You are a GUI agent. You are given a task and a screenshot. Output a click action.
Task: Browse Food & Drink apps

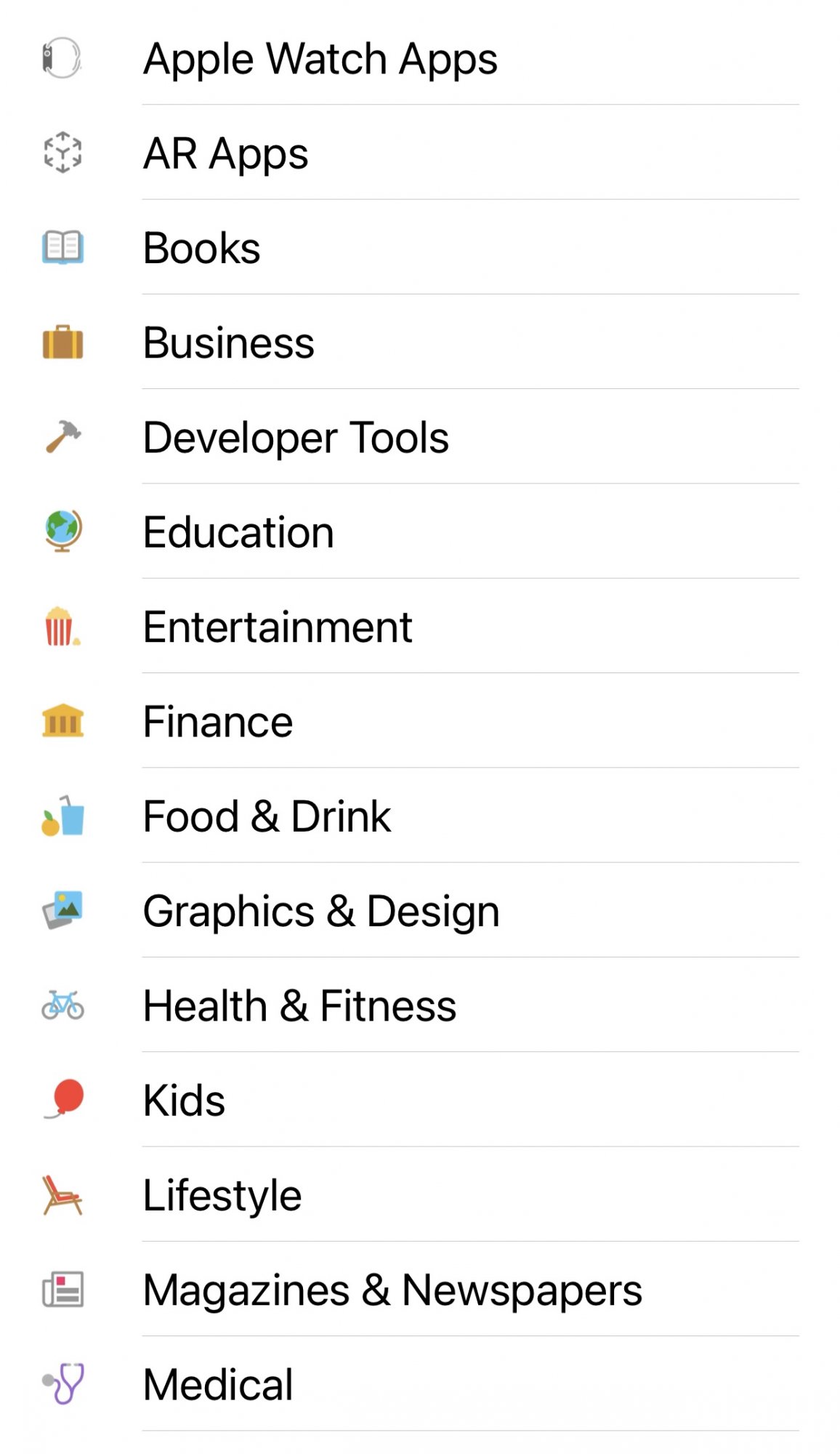click(267, 816)
